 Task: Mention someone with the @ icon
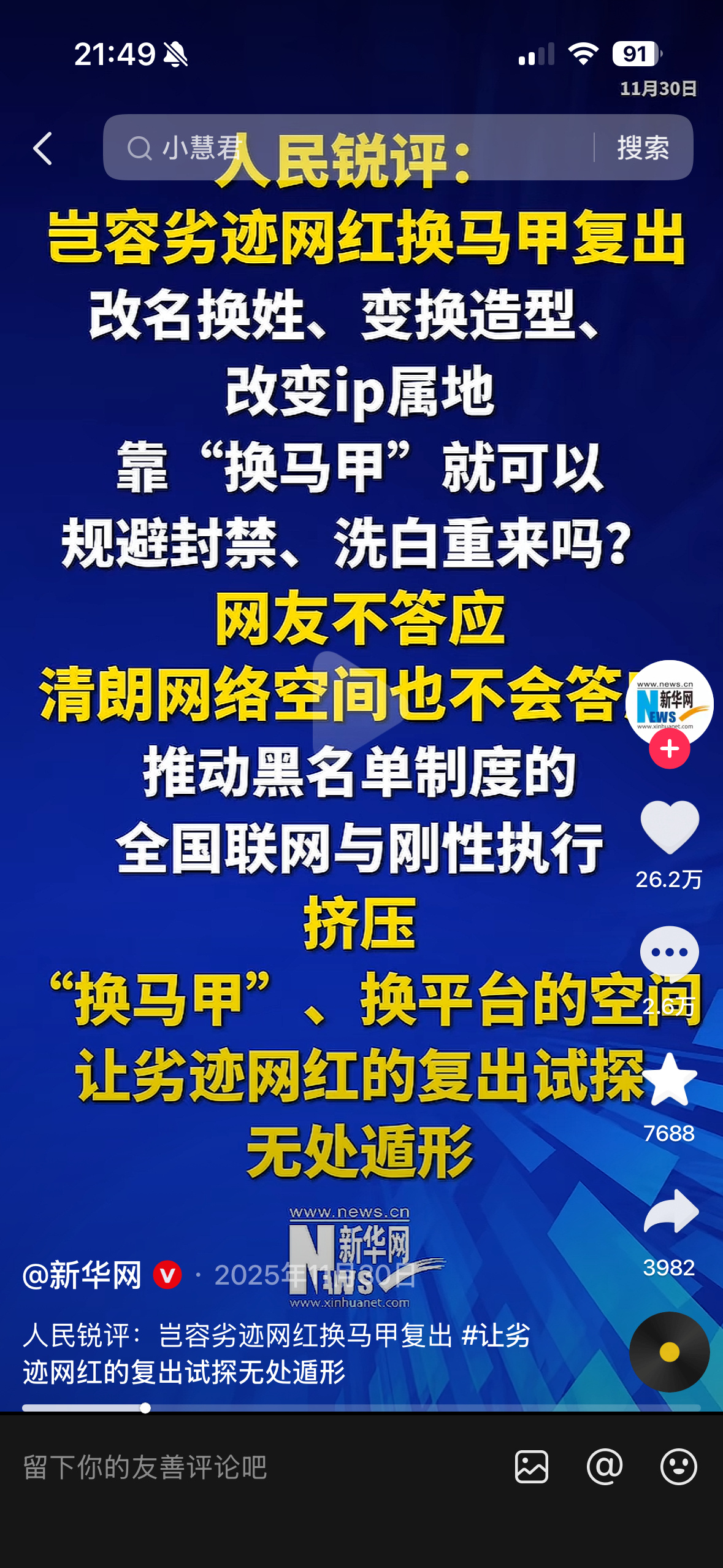[x=605, y=1467]
